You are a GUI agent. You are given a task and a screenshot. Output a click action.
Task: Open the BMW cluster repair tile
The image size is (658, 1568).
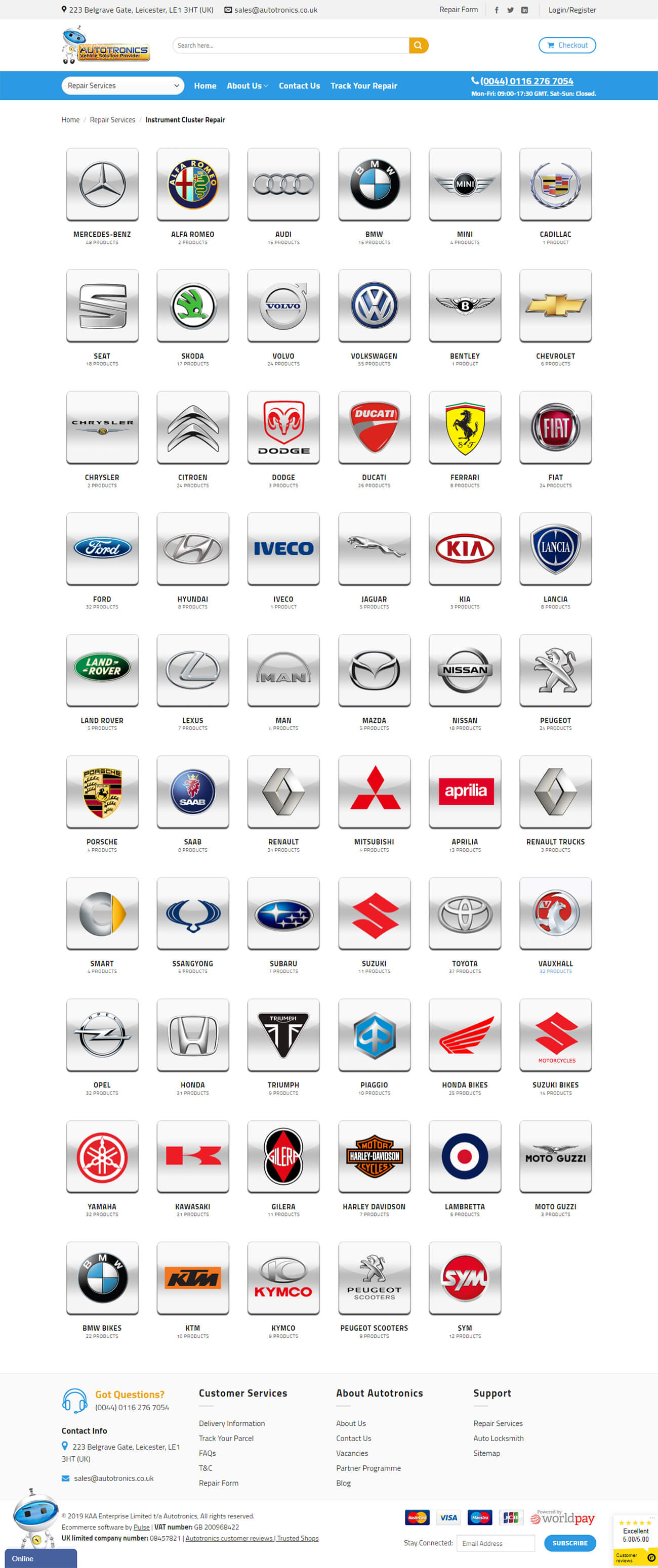(x=374, y=185)
